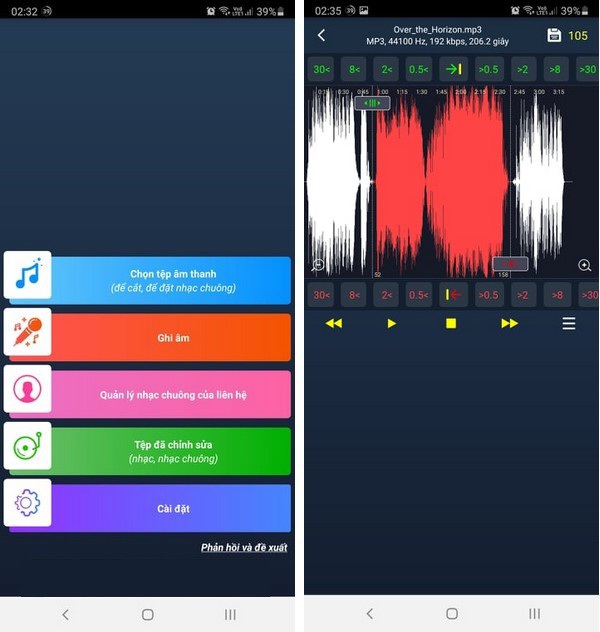Open Cài đặt settings
Viewport: 600px width, 632px height.
tap(160, 508)
